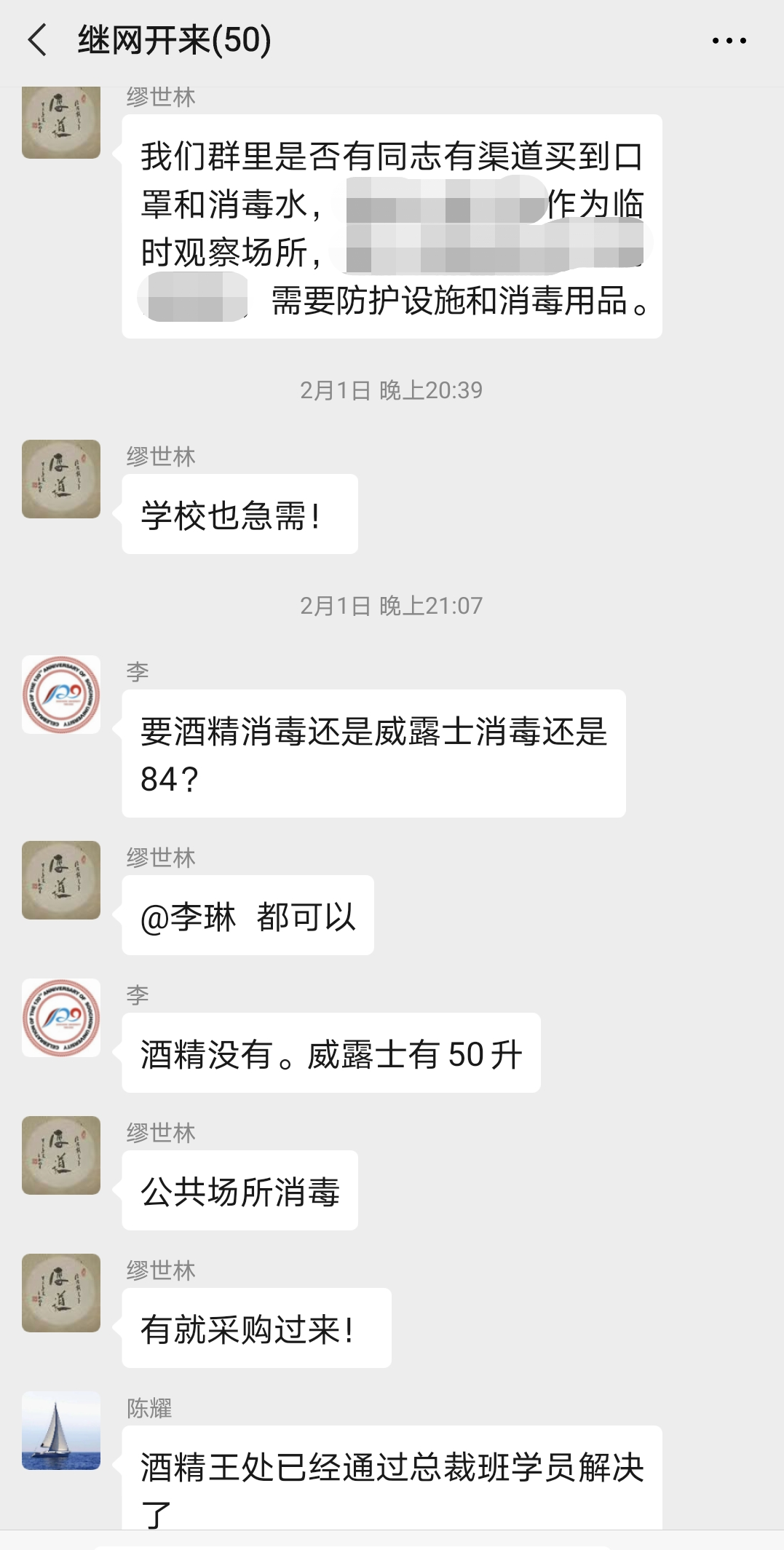This screenshot has width=784, height=1550.
Task: Tap 缪世林's avatar beside 学校也急需 message
Action: pyautogui.click(x=61, y=479)
